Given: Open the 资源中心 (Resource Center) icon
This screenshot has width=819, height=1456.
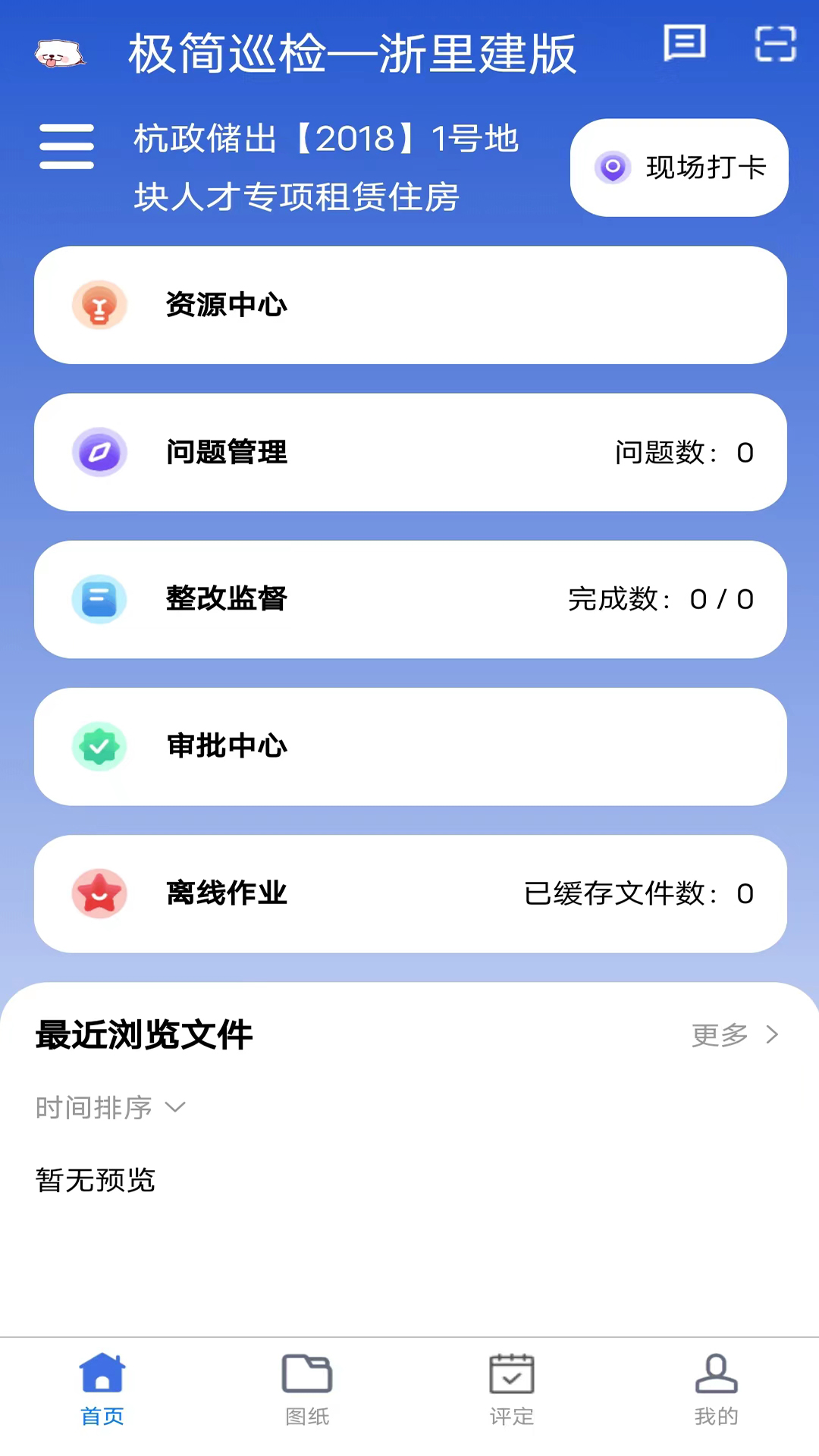Looking at the screenshot, I should coord(100,305).
